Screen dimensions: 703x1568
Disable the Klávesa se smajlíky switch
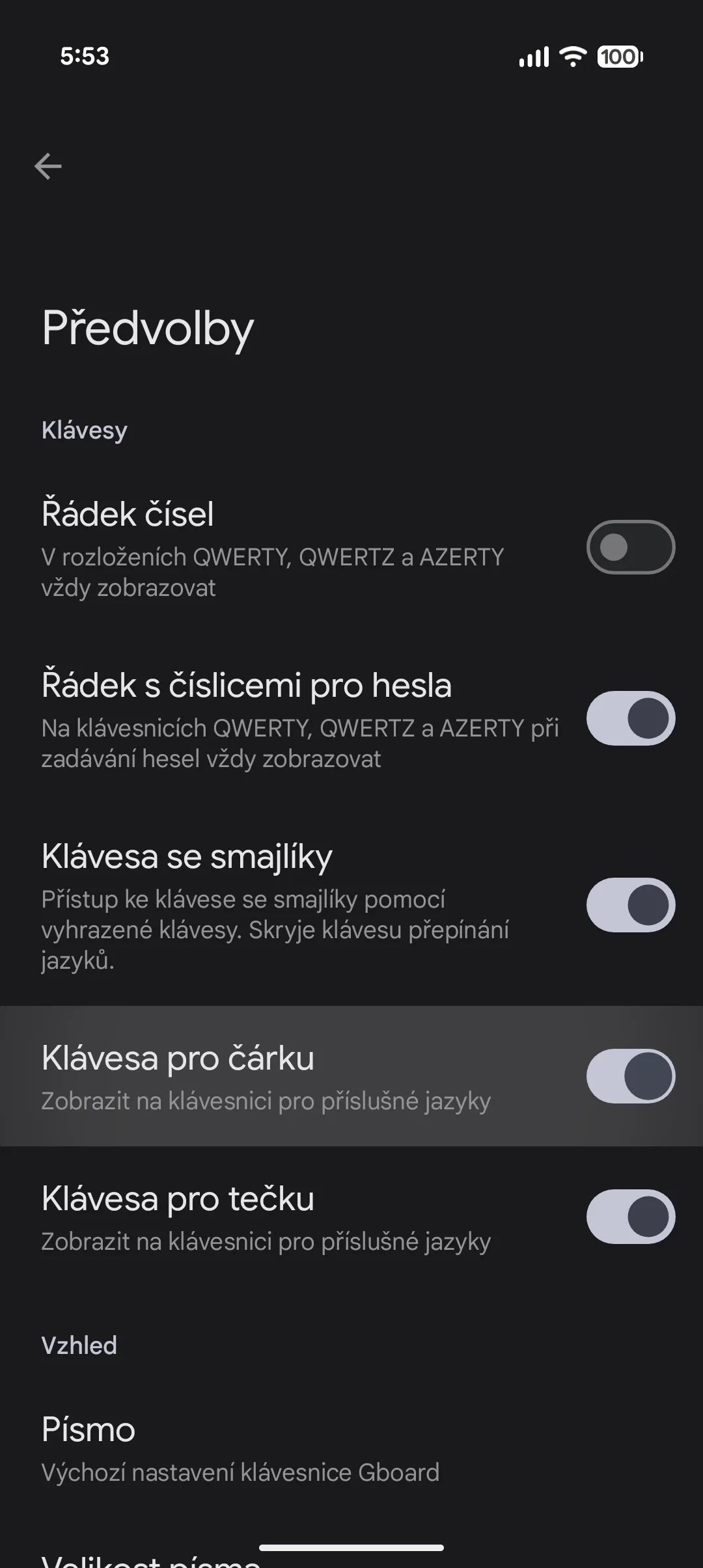tap(630, 905)
